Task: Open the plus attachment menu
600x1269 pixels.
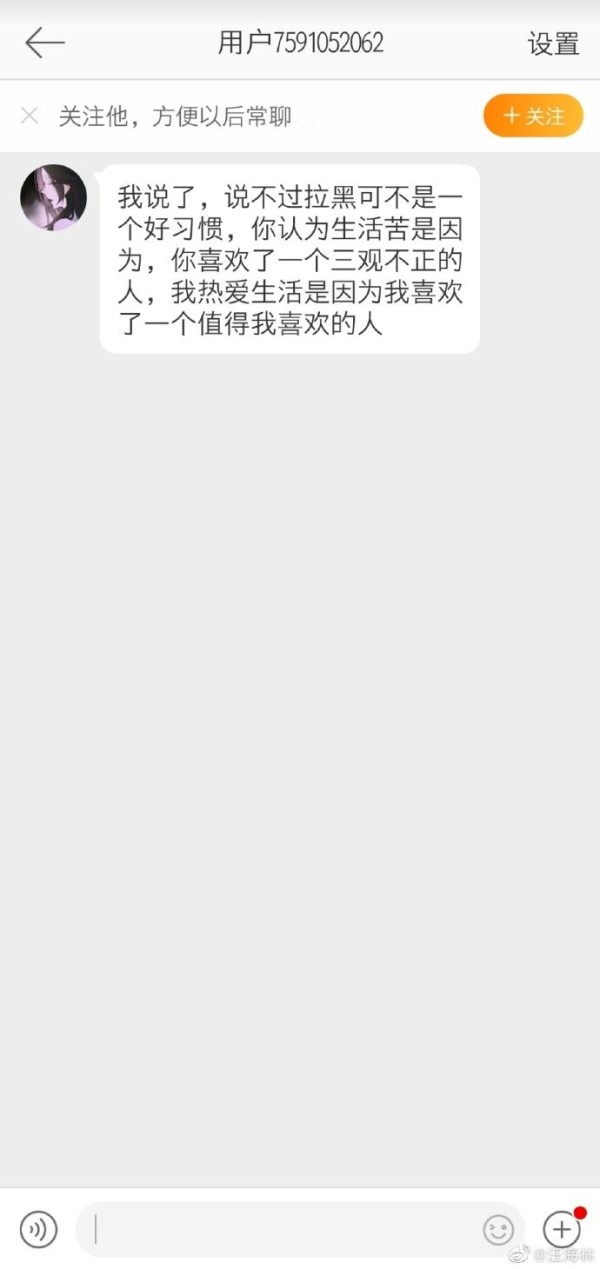Action: pos(561,1229)
